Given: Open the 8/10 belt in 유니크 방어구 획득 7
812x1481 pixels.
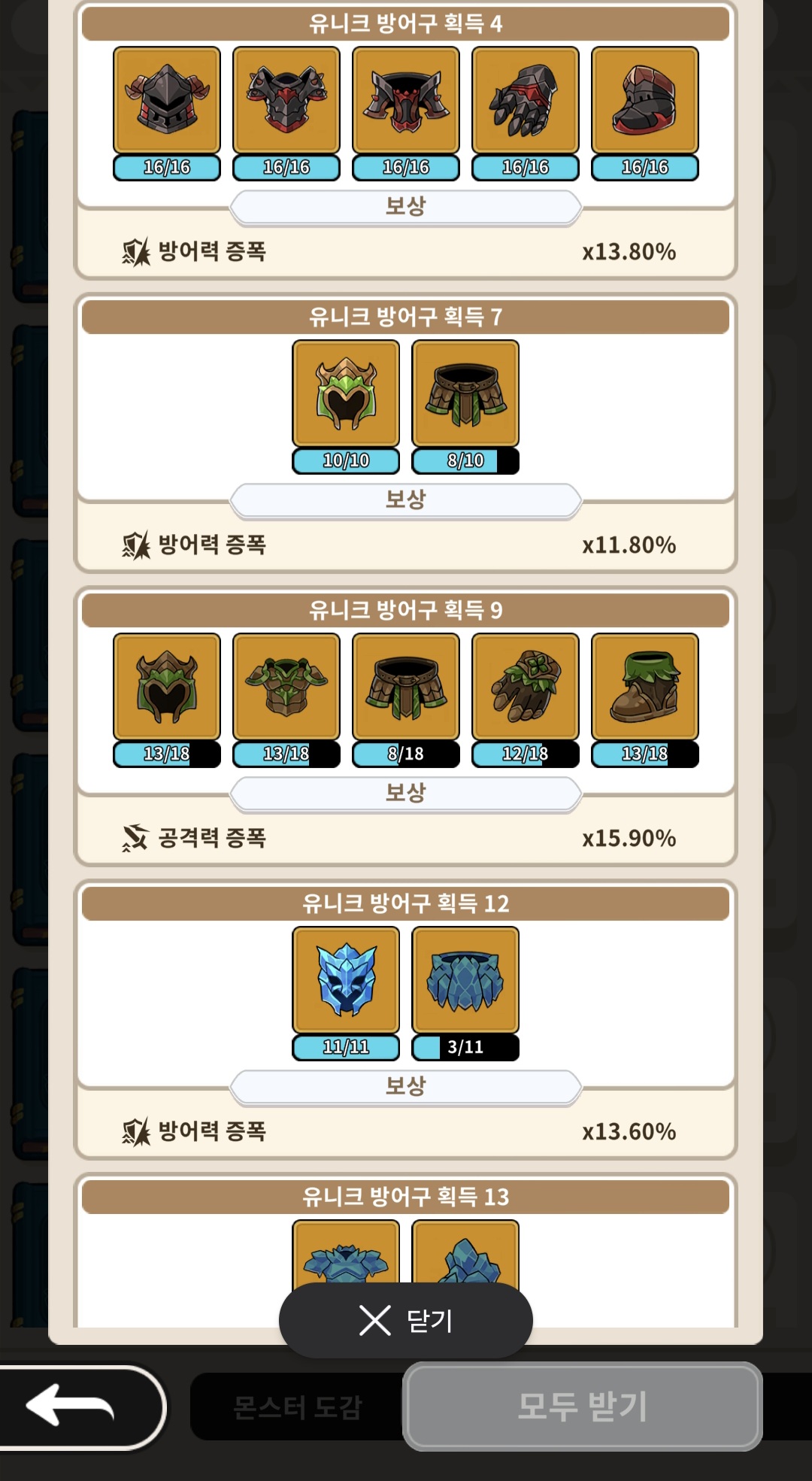Looking at the screenshot, I should pos(465,394).
